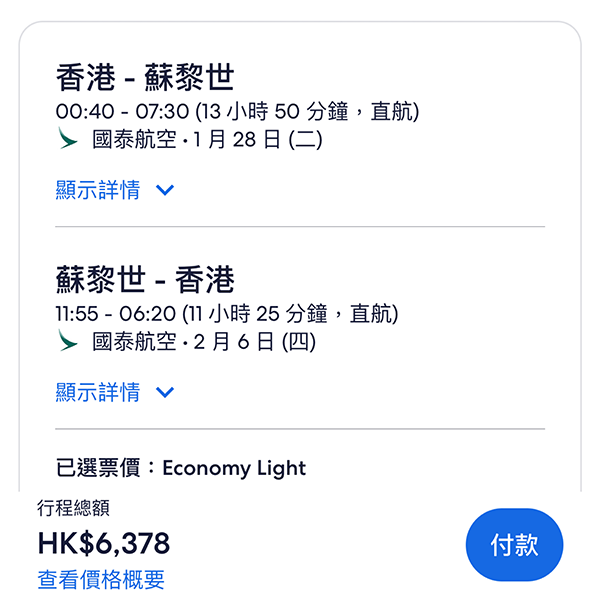Expand 顯示詳情 for 香港 - 蘇黎世 flight
600x600 pixels.
click(114, 190)
